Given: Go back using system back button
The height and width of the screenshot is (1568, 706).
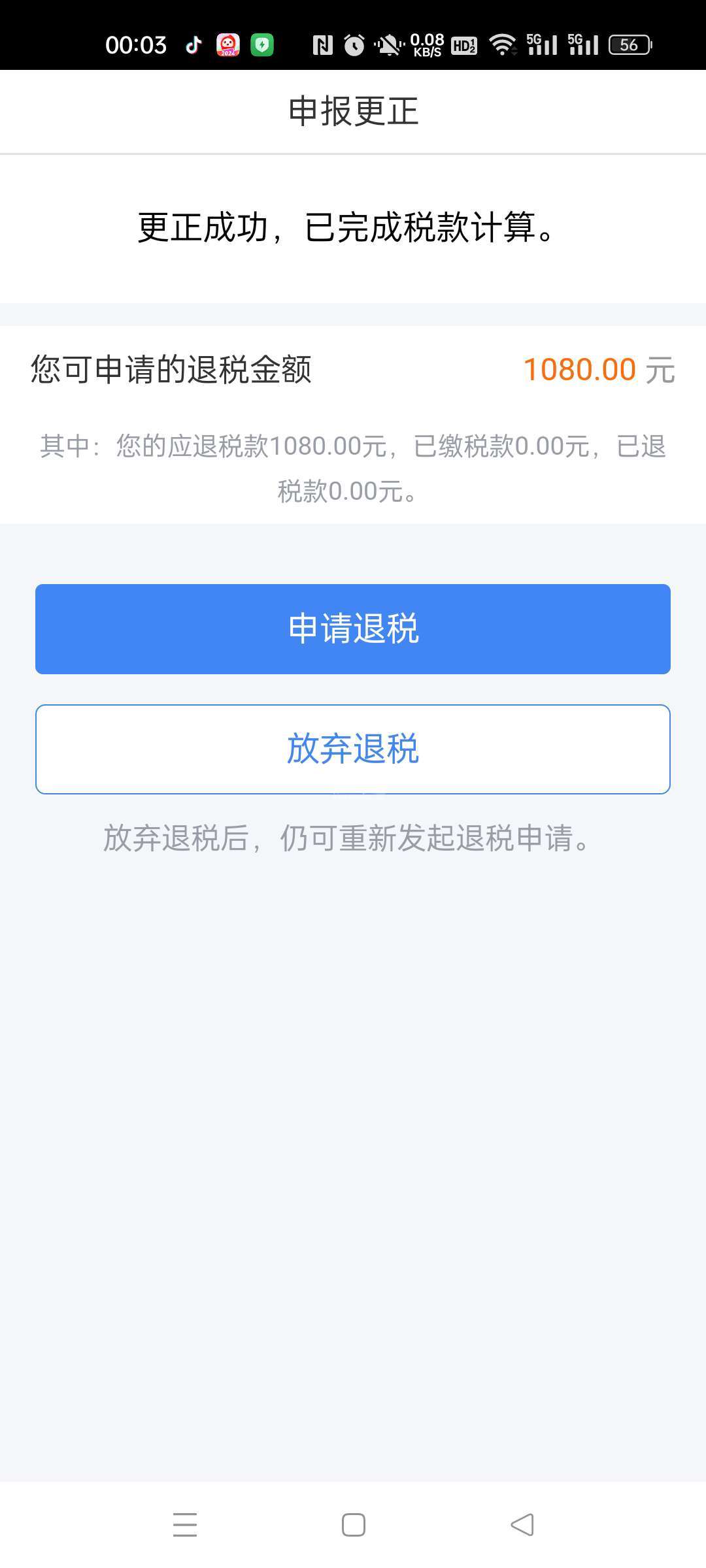Looking at the screenshot, I should [522, 1525].
